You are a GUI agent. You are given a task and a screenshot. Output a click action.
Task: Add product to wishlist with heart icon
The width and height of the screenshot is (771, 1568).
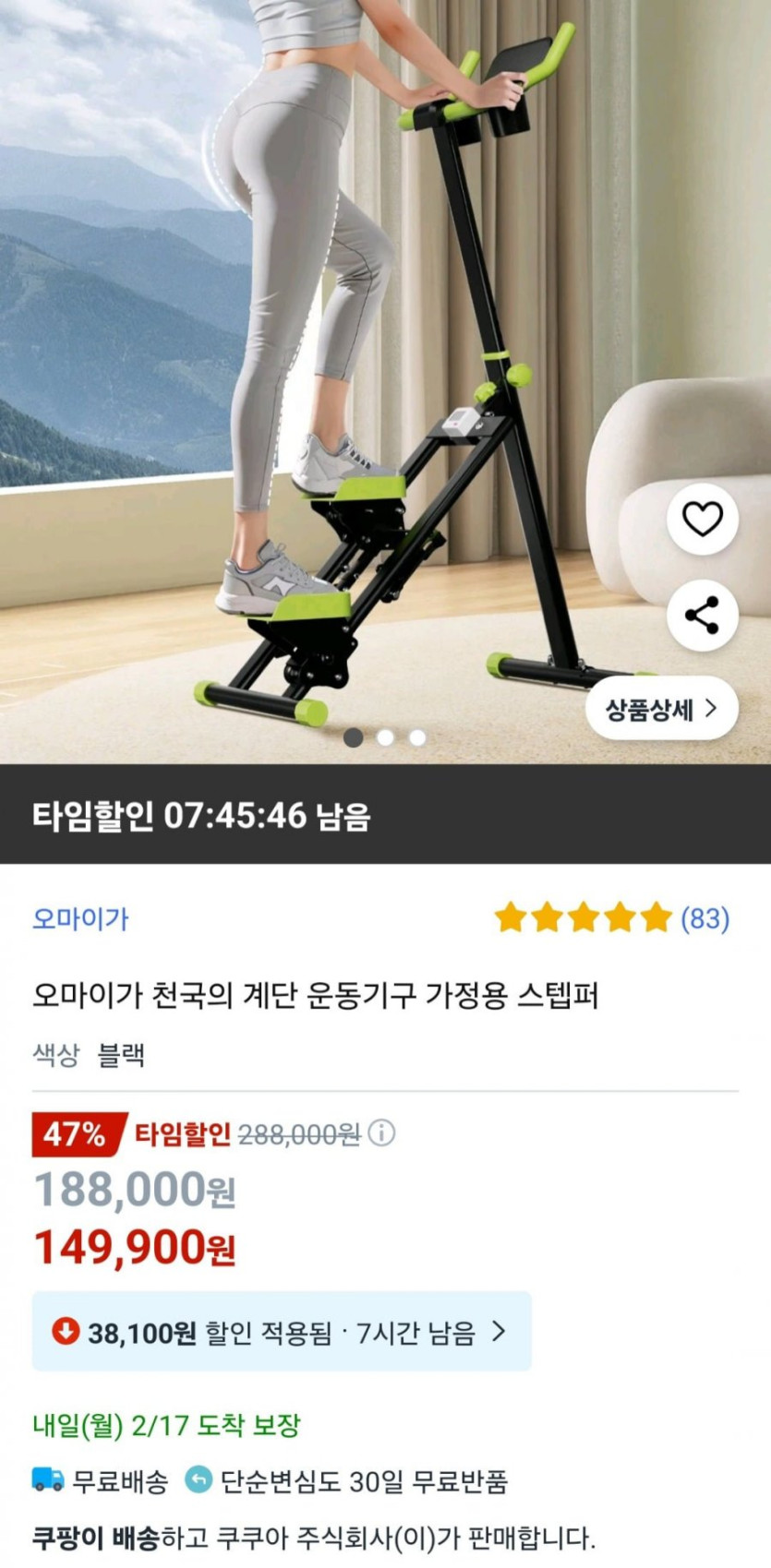(702, 519)
